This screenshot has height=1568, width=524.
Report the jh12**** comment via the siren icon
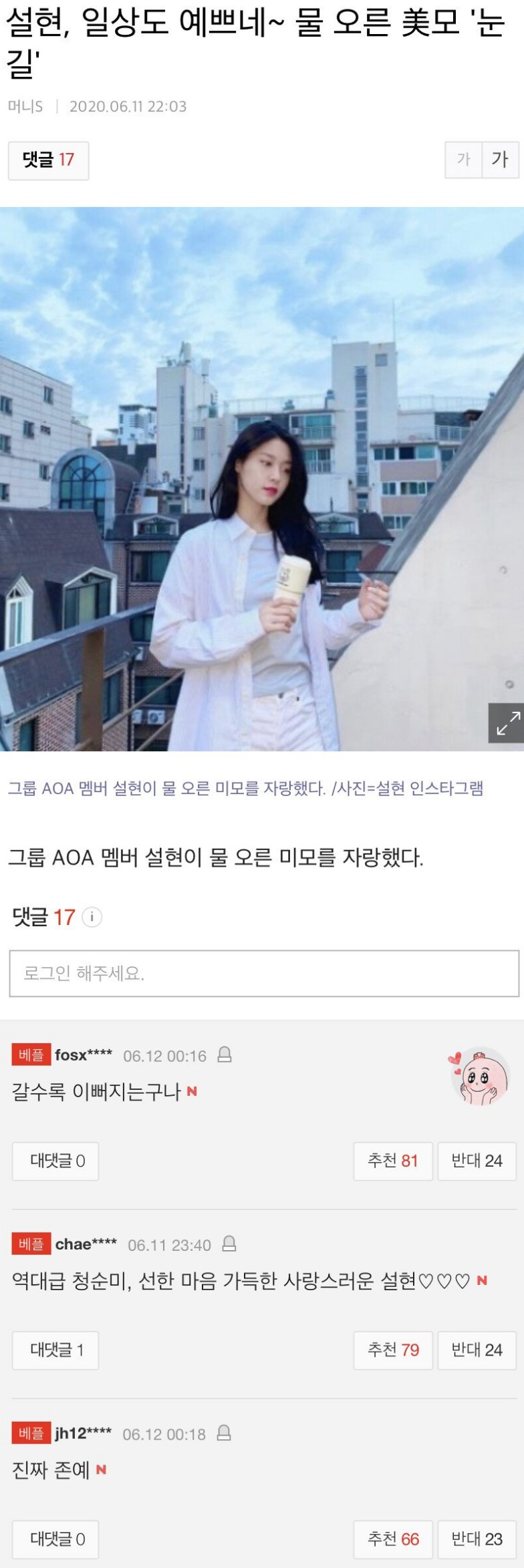225,1433
